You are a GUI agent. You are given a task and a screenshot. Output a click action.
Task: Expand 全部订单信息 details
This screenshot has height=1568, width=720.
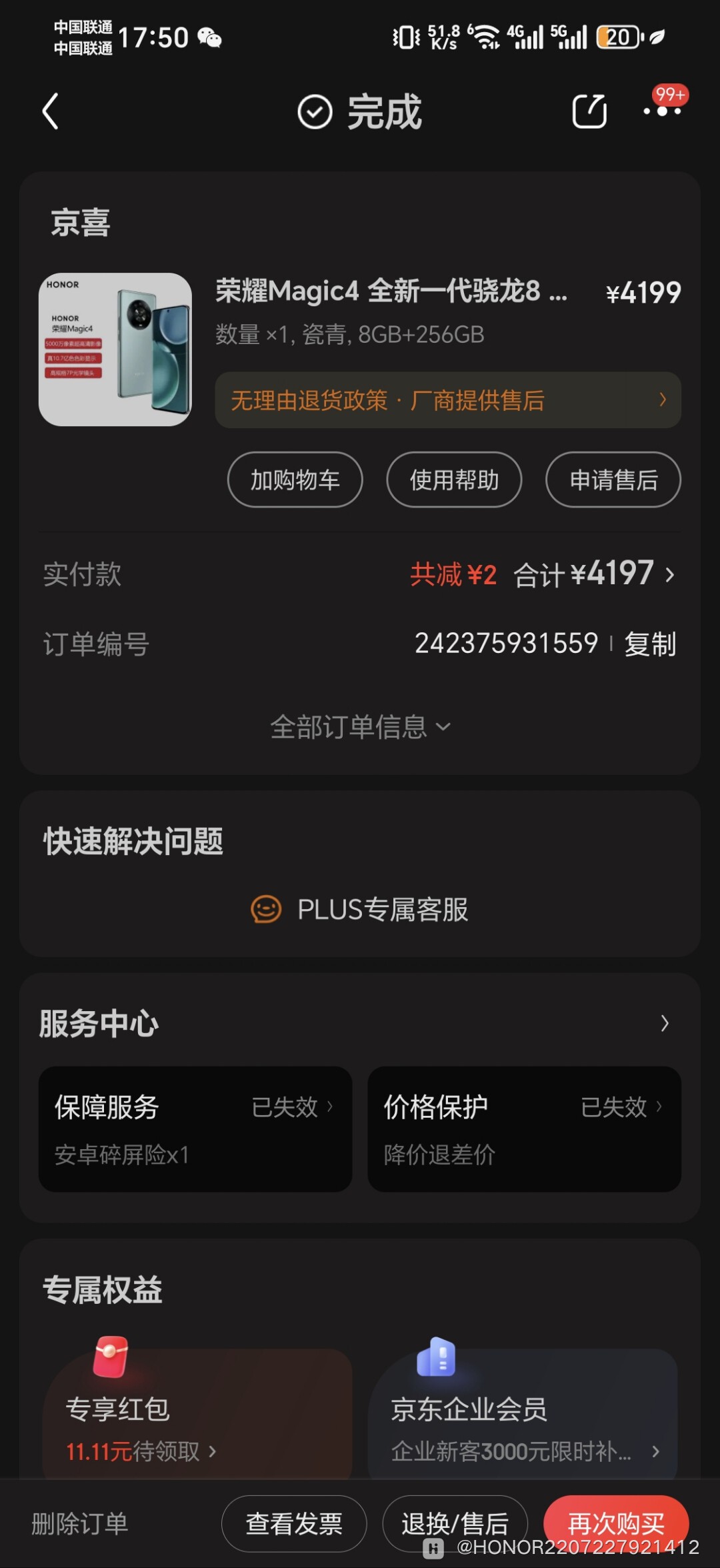click(360, 728)
